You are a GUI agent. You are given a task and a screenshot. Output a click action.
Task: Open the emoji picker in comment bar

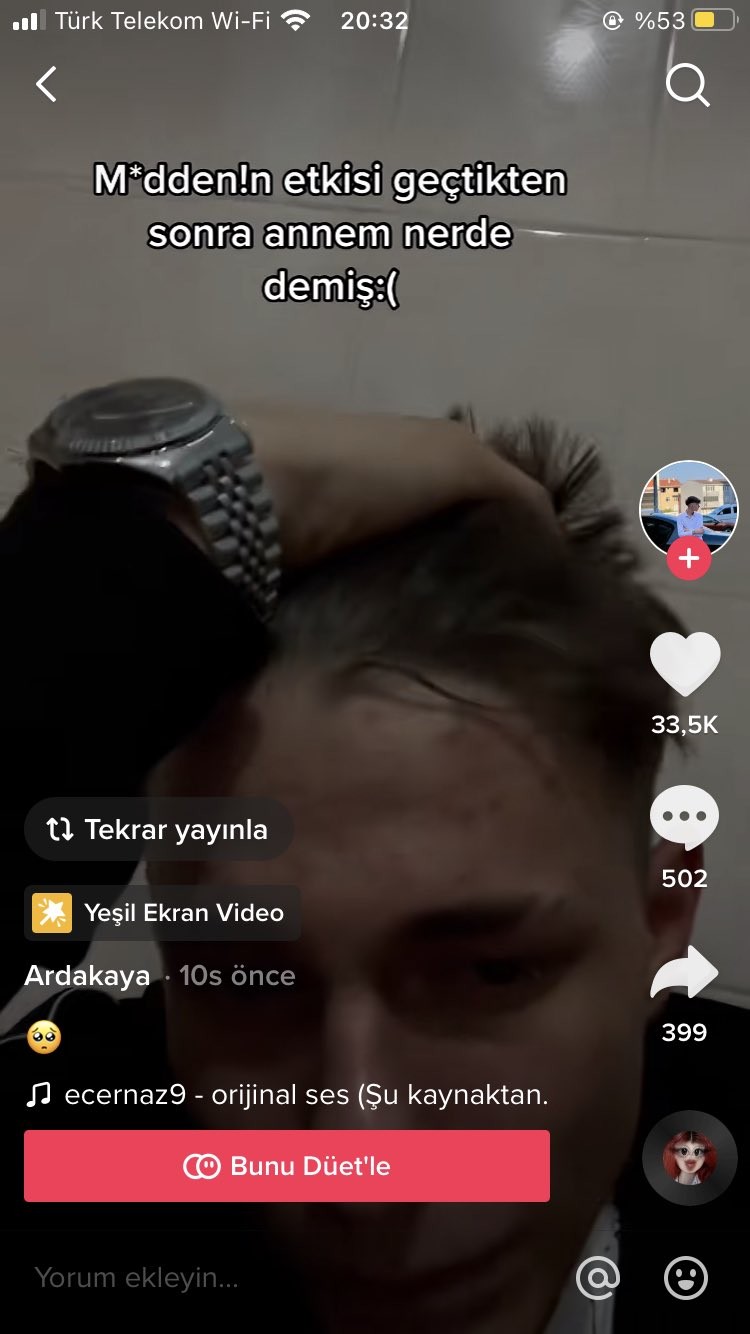click(x=686, y=1277)
